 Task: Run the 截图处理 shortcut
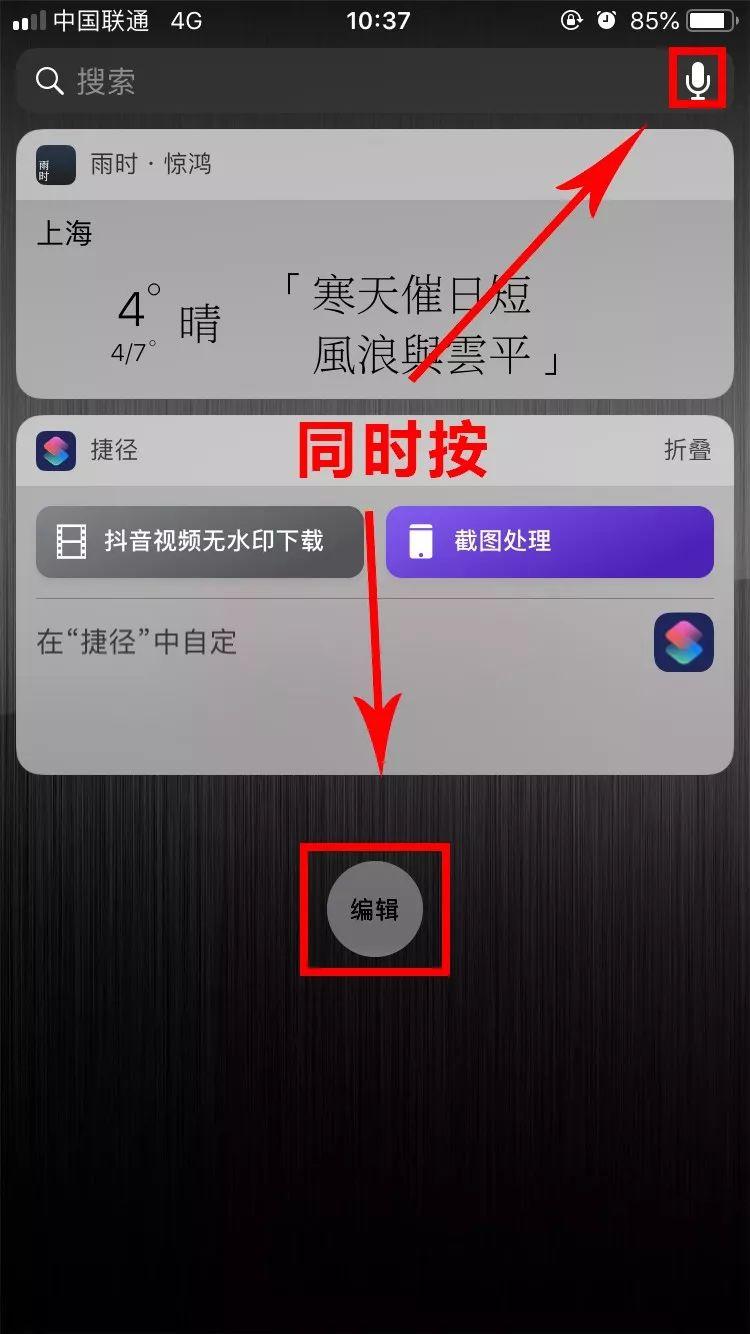click(x=549, y=542)
